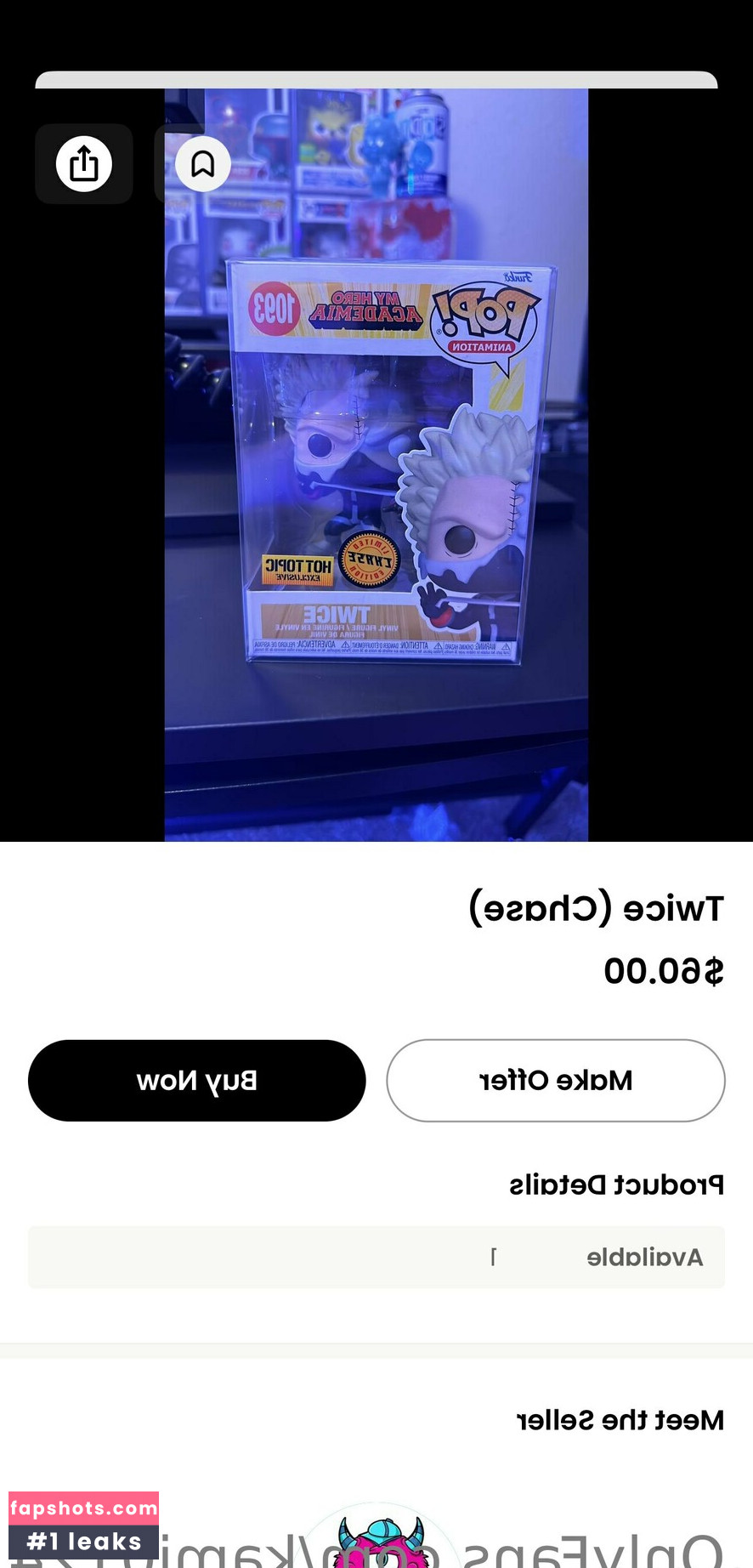Screen dimensions: 753x1568
Task: Make an offer on this item
Action: [x=556, y=1080]
